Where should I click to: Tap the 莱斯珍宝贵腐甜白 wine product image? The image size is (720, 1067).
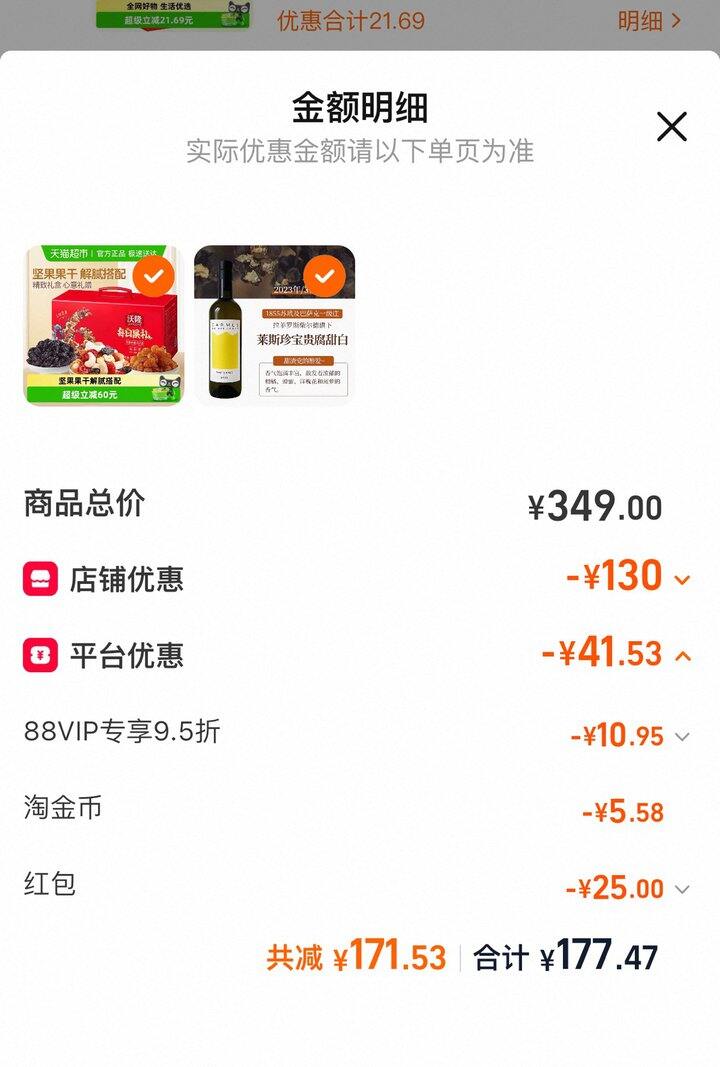[x=274, y=325]
